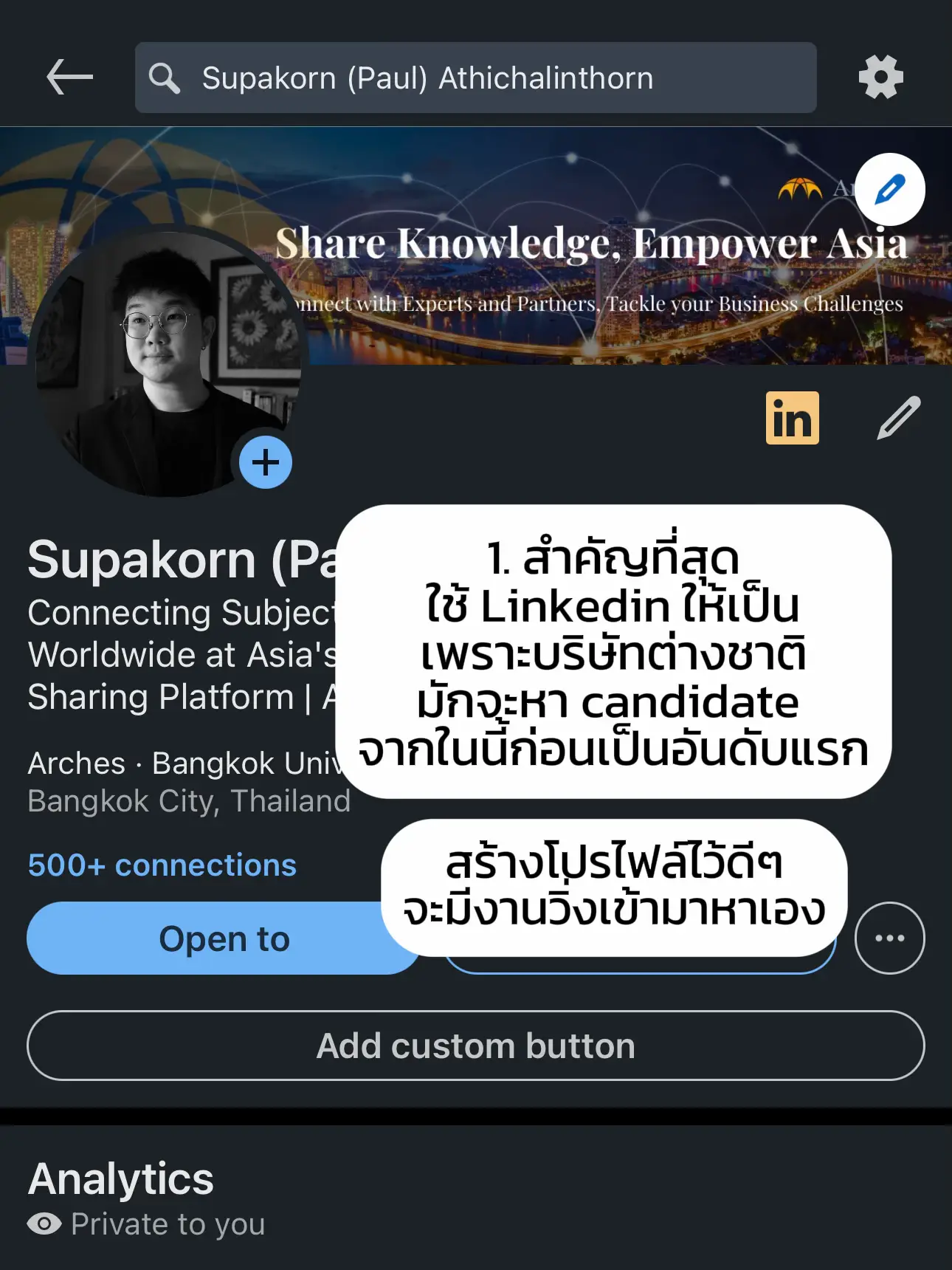Edit the cover banner with pencil icon
The width and height of the screenshot is (952, 1270).
890,189
